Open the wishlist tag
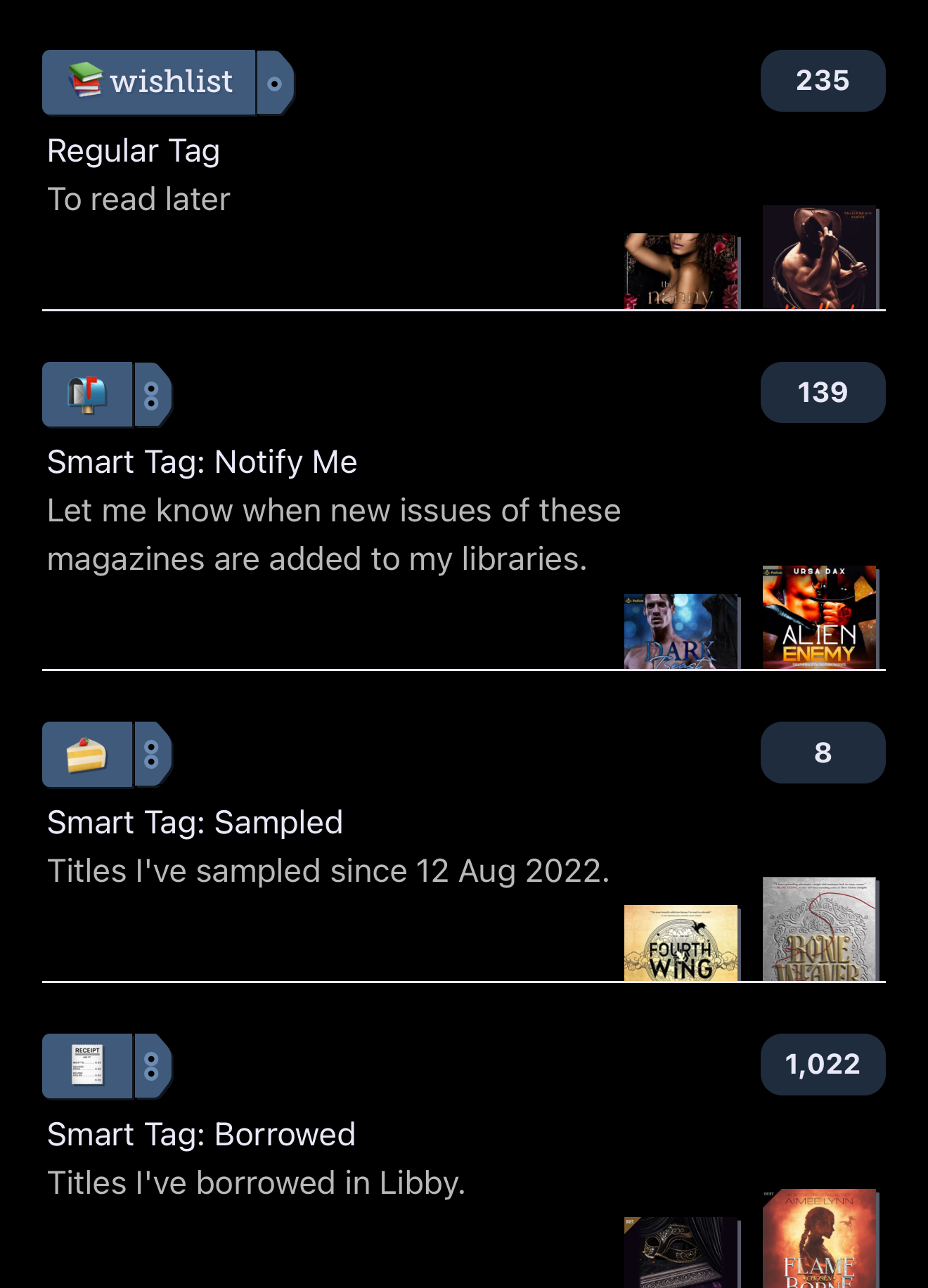Screen dimensions: 928x1288 coord(149,82)
